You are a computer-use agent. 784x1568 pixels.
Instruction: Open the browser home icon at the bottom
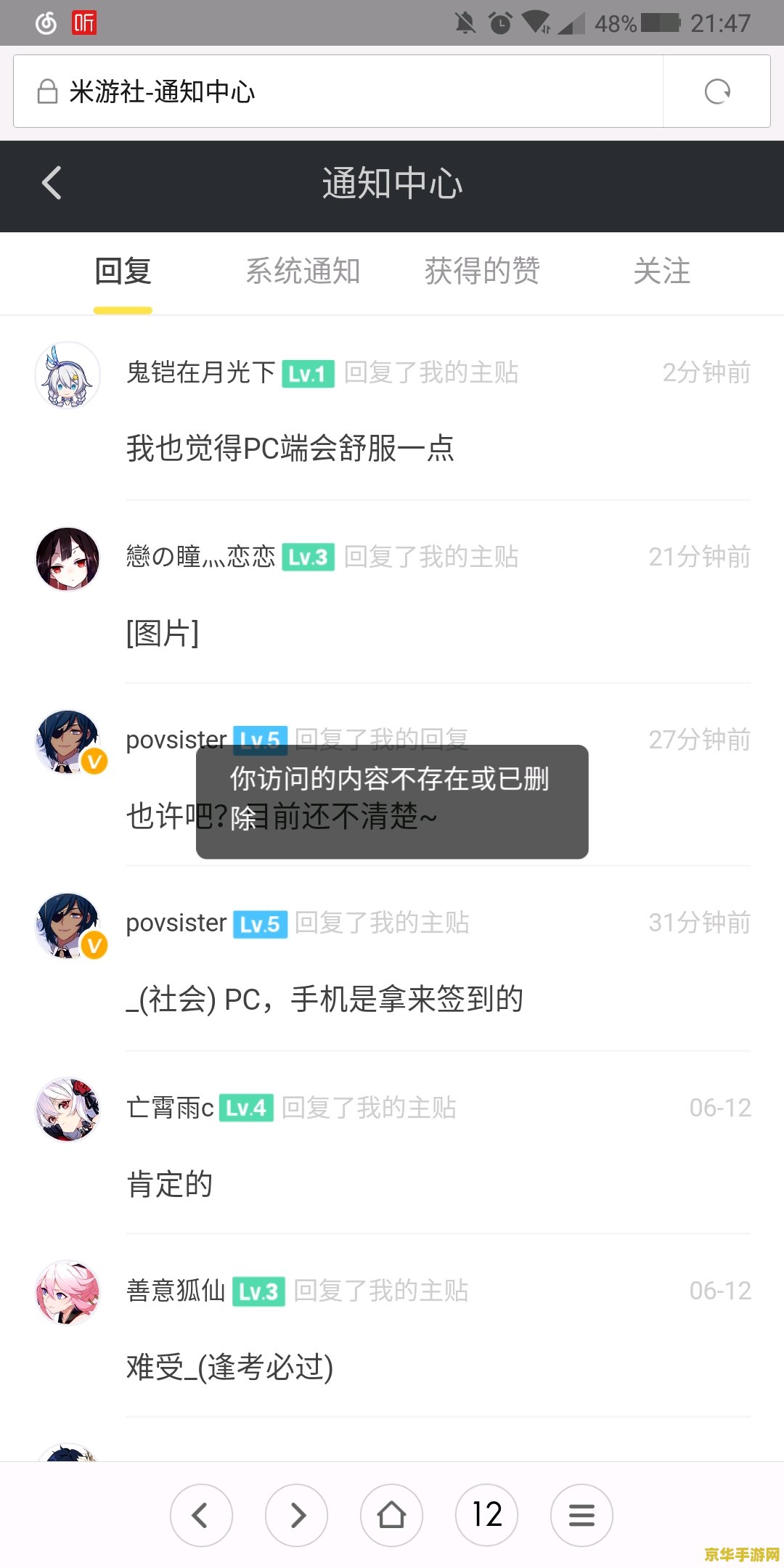coord(391,1515)
